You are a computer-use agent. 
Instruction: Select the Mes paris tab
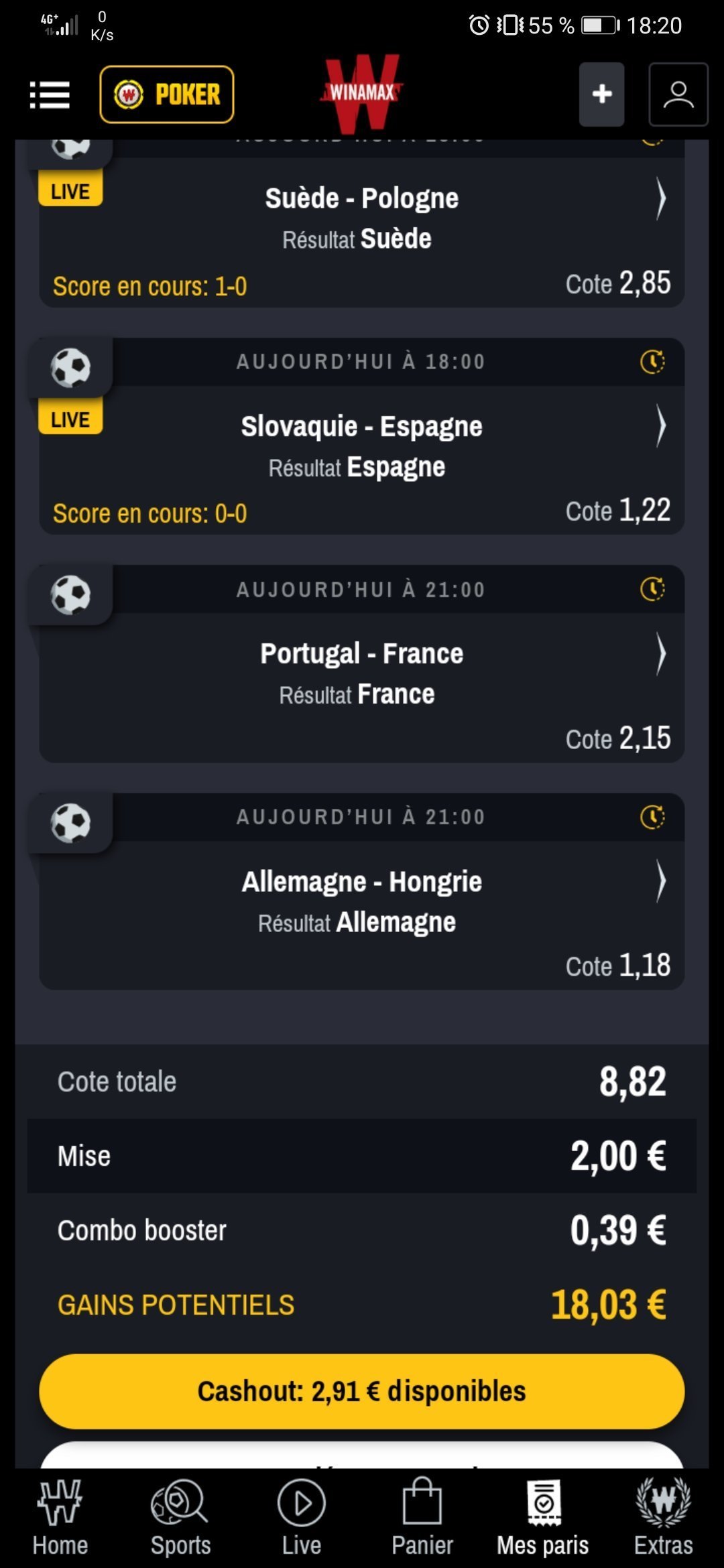pyautogui.click(x=543, y=1517)
